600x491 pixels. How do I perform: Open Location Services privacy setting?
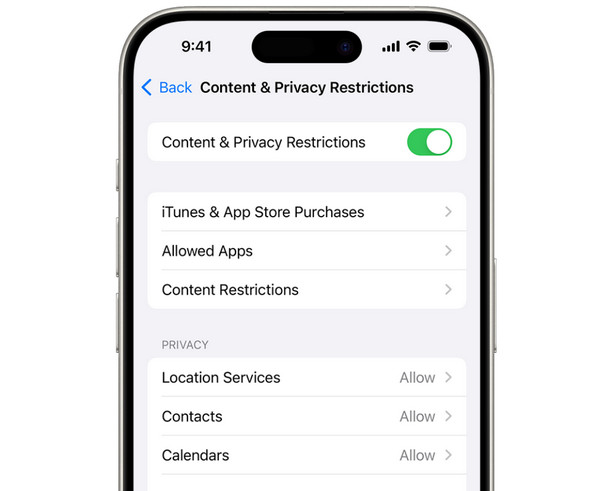306,378
